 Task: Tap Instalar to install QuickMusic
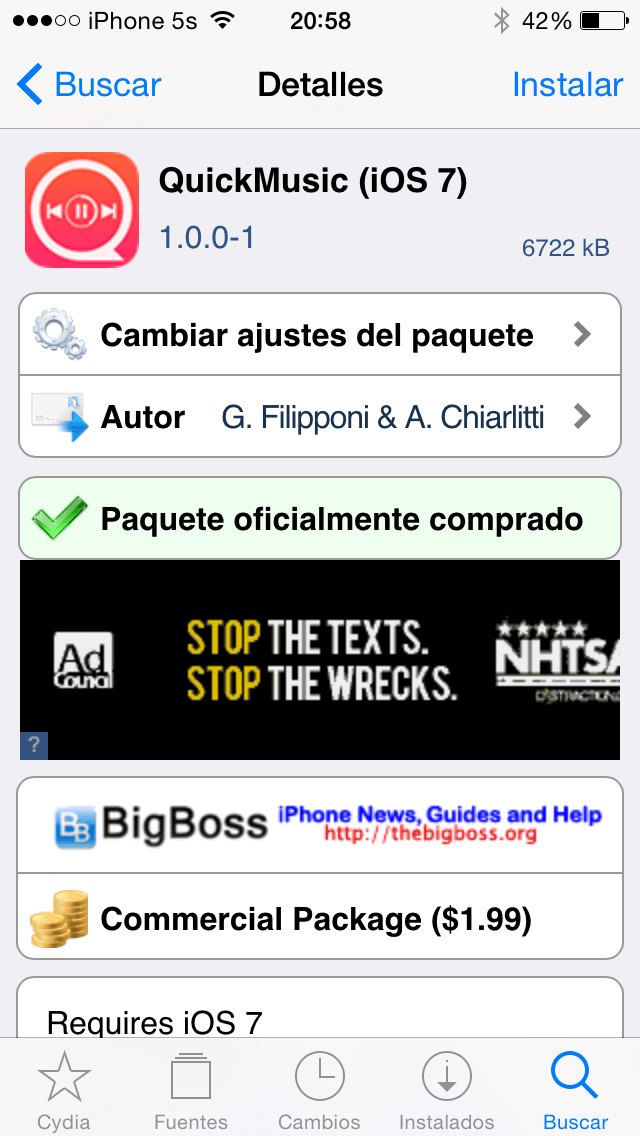[567, 85]
